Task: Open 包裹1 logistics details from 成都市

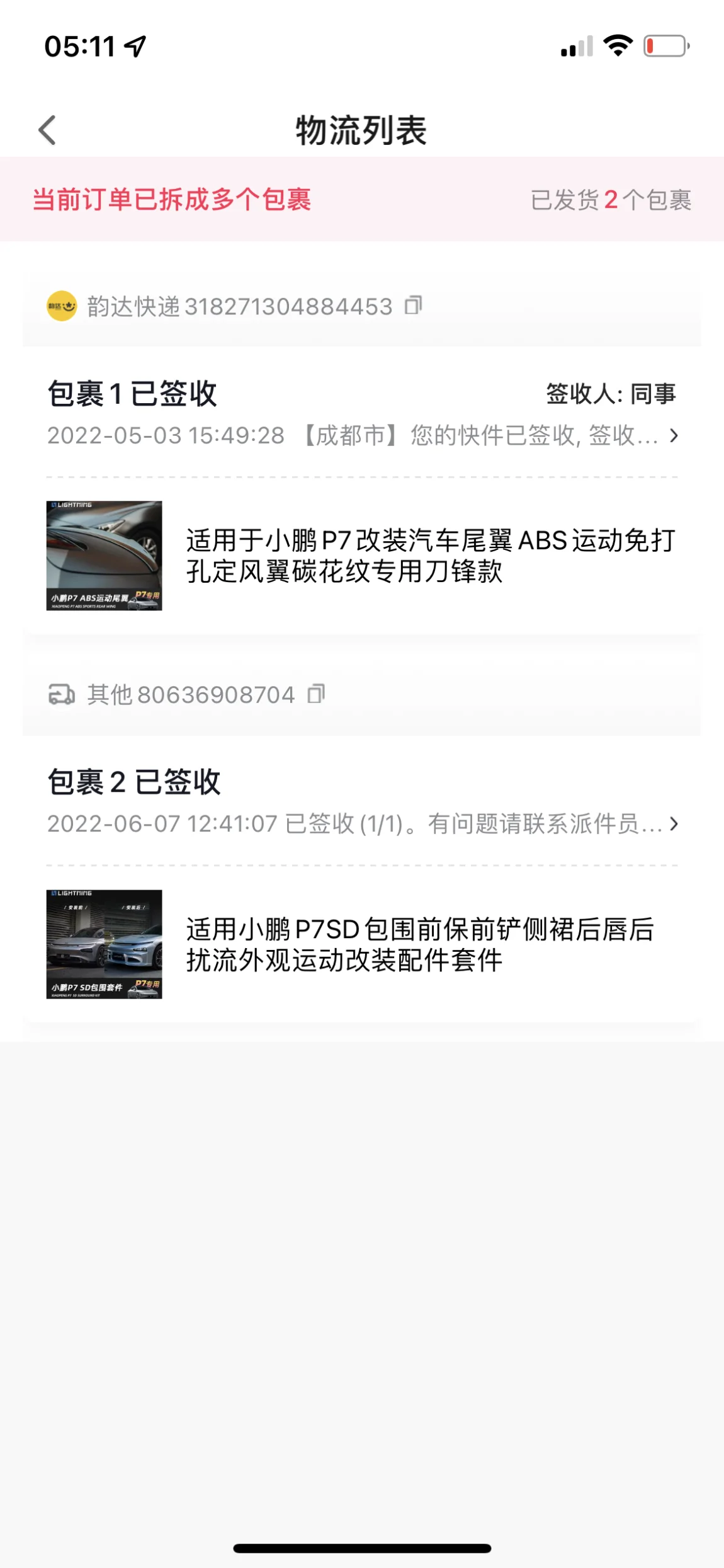Action: click(362, 435)
